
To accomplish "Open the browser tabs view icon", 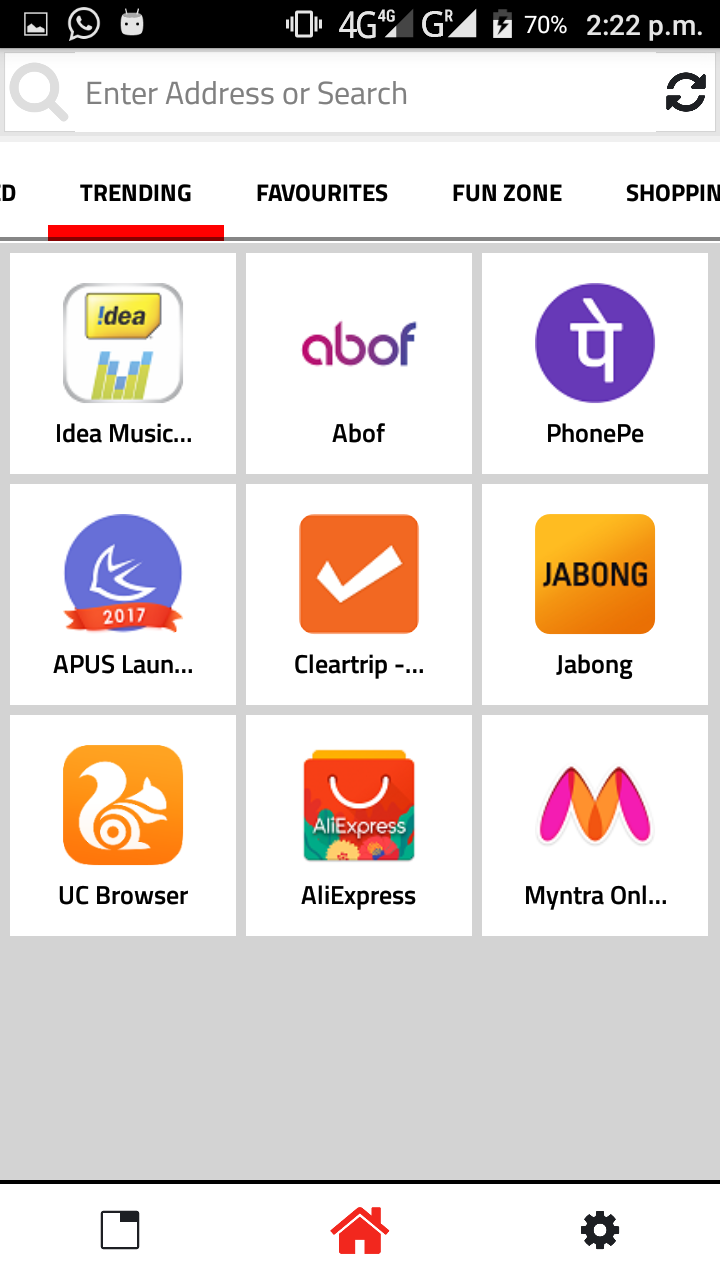I will tap(120, 1230).
